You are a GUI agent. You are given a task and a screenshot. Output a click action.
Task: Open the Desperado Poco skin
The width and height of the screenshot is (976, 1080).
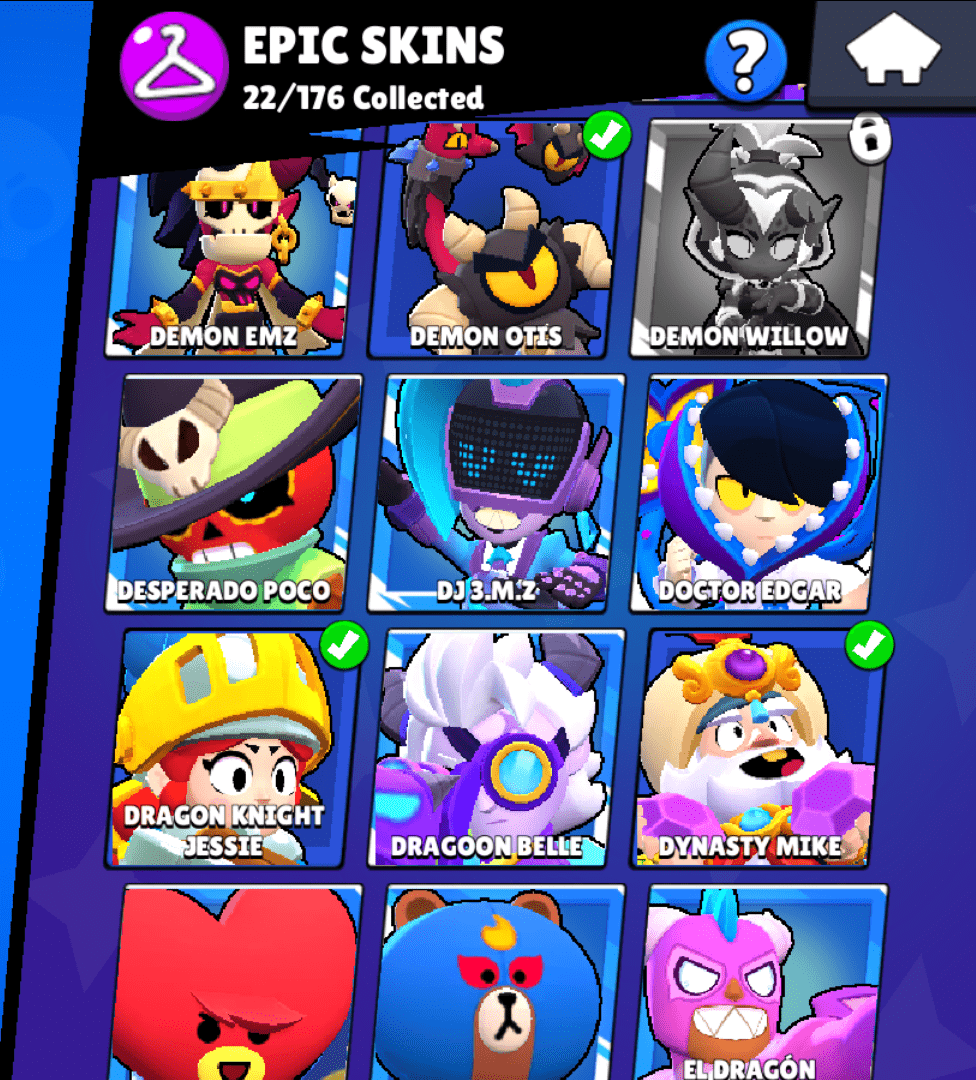231,493
